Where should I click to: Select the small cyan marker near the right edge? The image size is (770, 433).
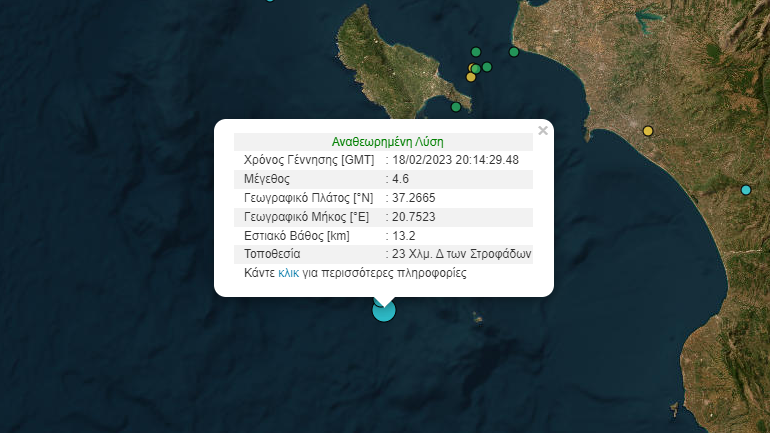point(745,190)
